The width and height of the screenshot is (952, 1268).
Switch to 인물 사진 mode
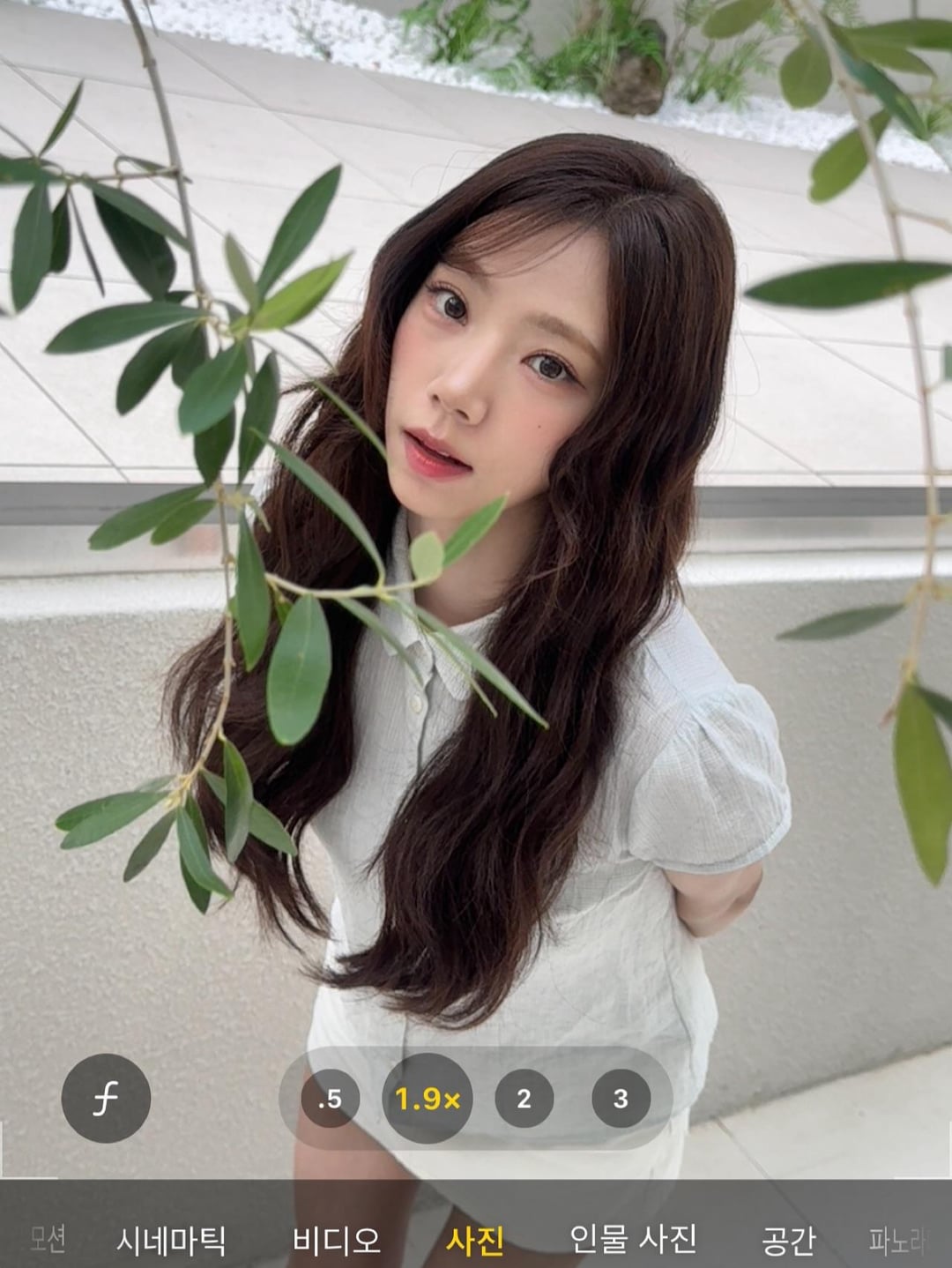coord(633,1241)
